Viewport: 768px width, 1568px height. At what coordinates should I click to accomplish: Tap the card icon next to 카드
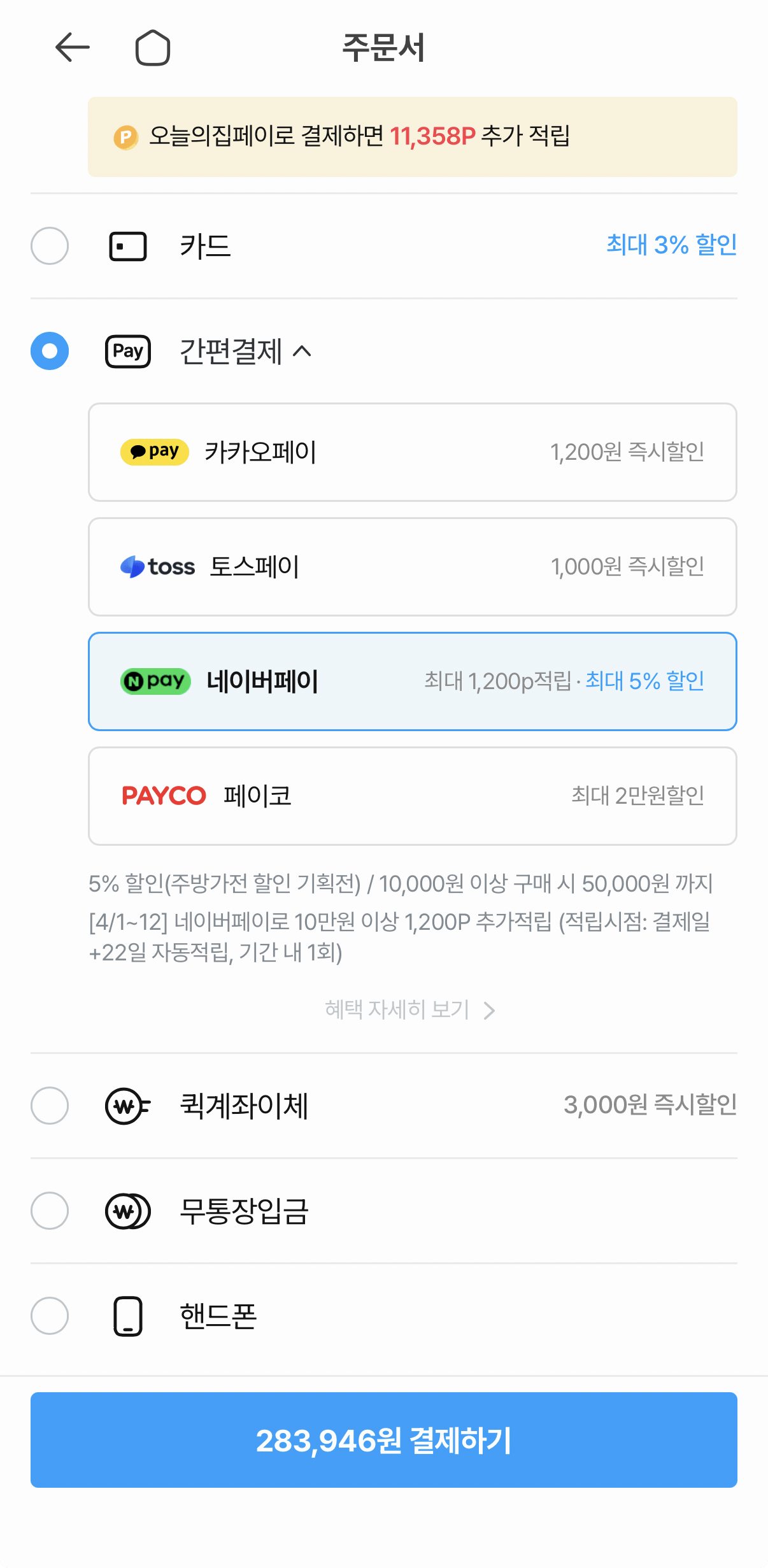[127, 246]
